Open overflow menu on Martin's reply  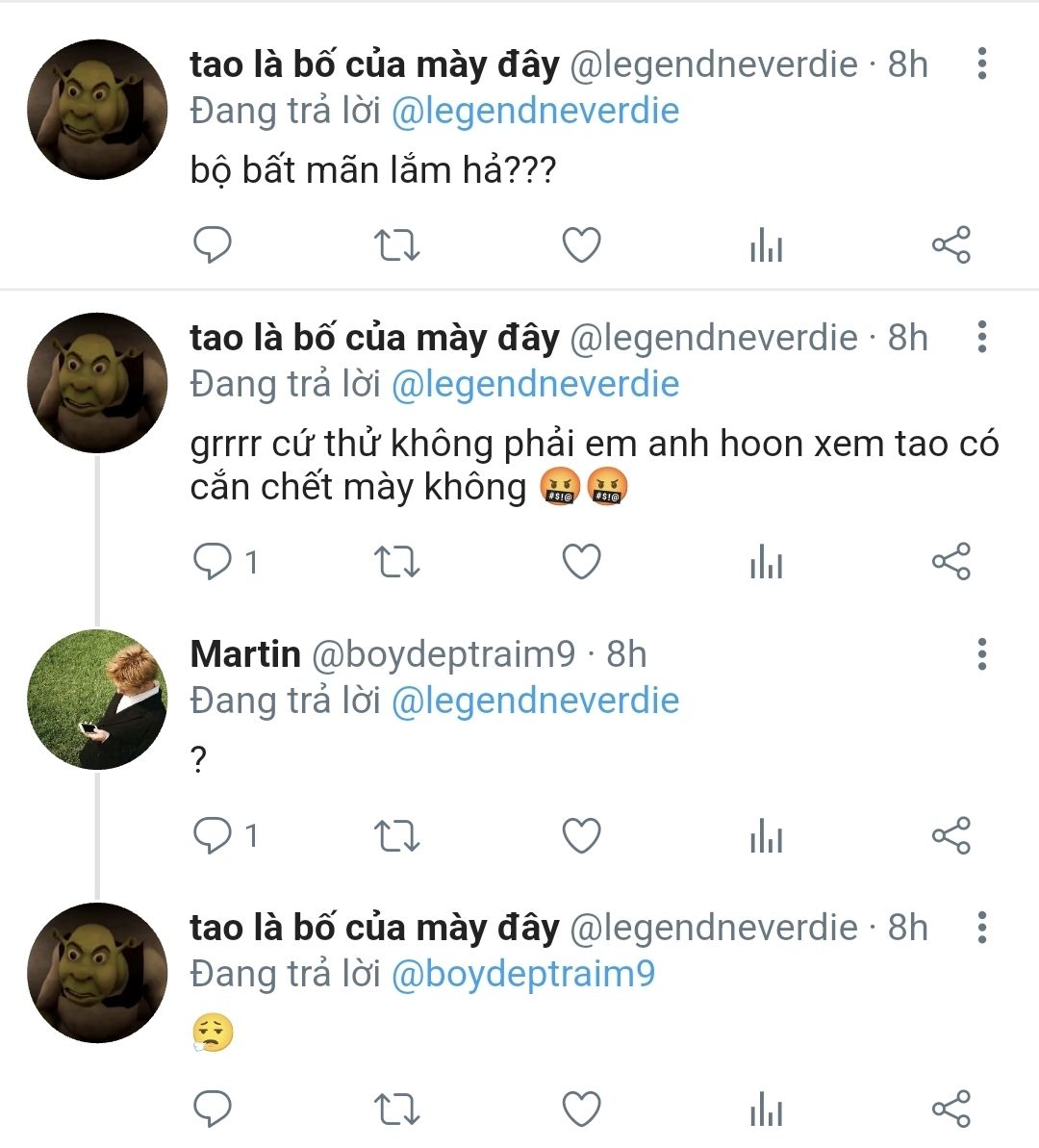(x=981, y=653)
